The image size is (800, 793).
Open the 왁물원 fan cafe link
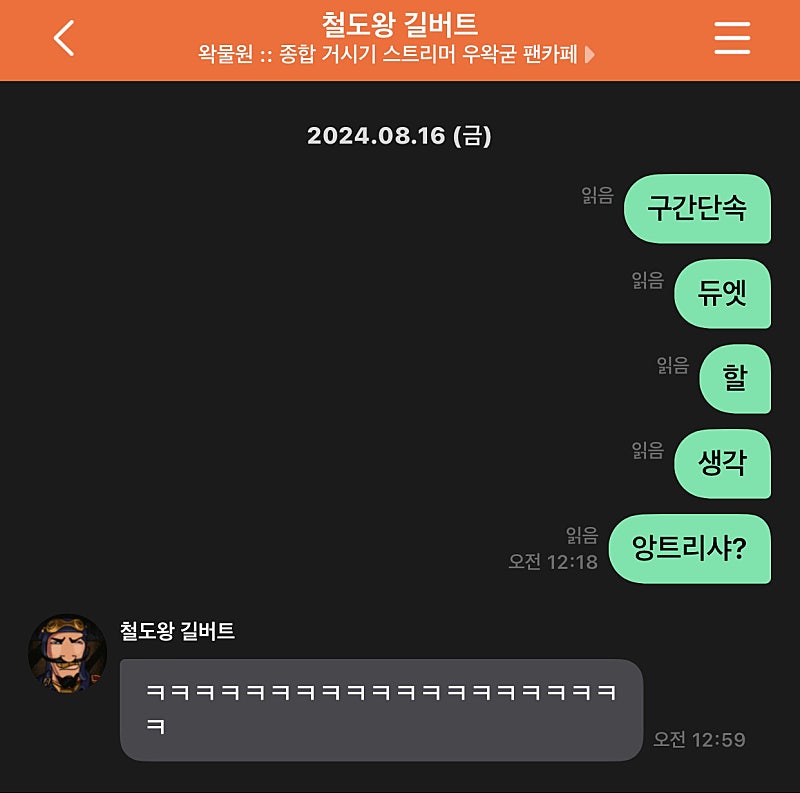click(x=397, y=54)
